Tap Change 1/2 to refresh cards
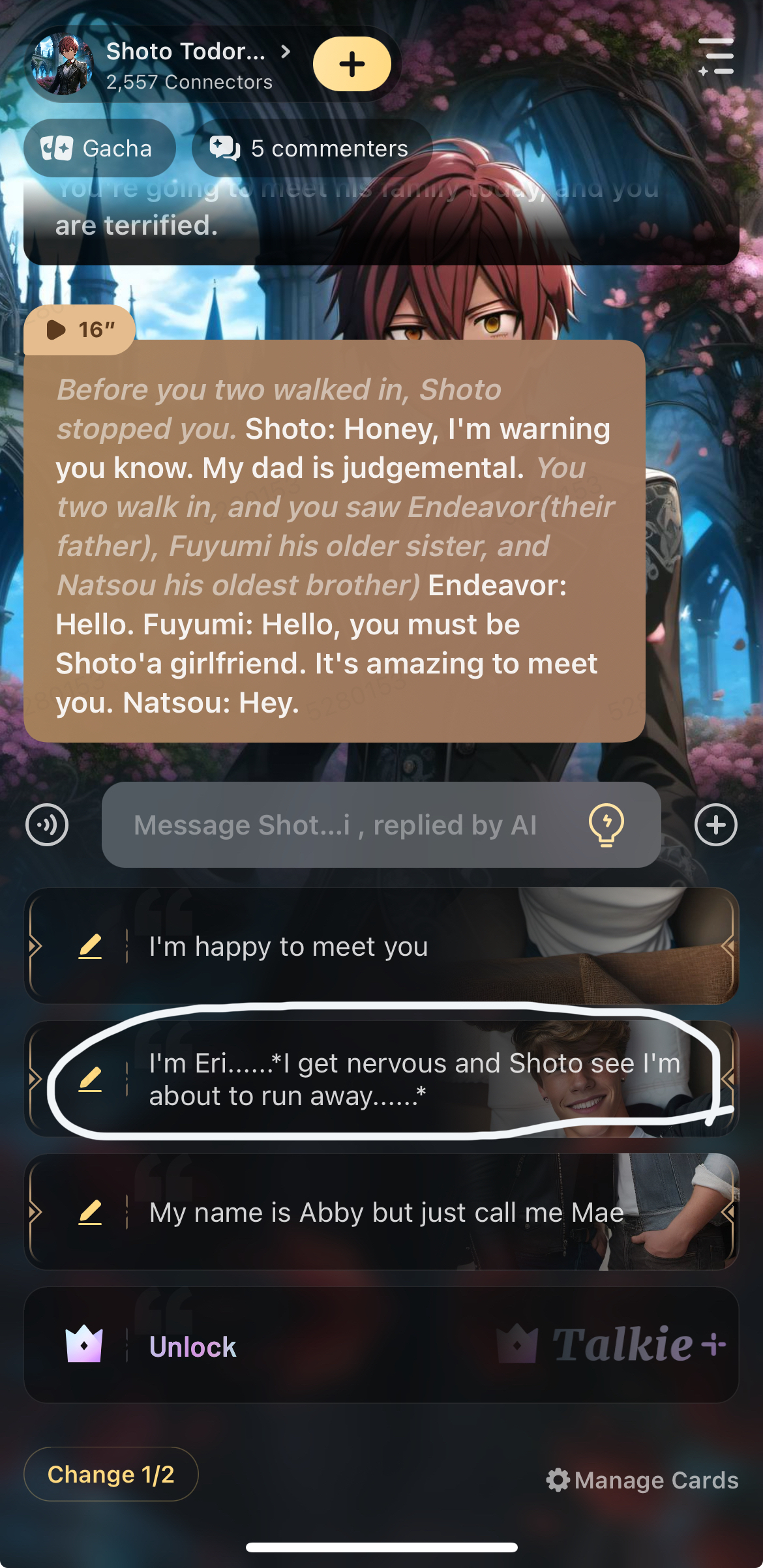The width and height of the screenshot is (763, 1568). click(x=111, y=1474)
